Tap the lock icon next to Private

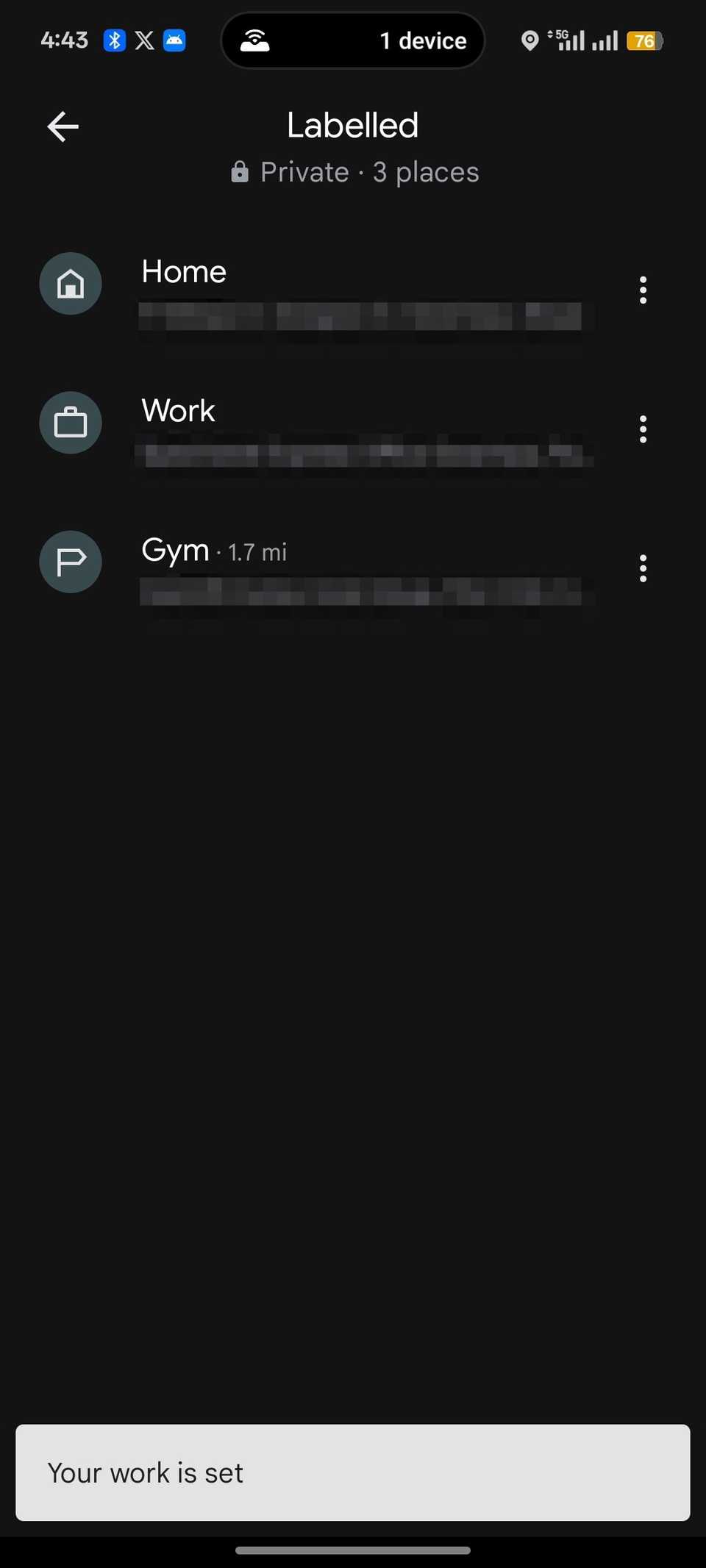coord(240,171)
